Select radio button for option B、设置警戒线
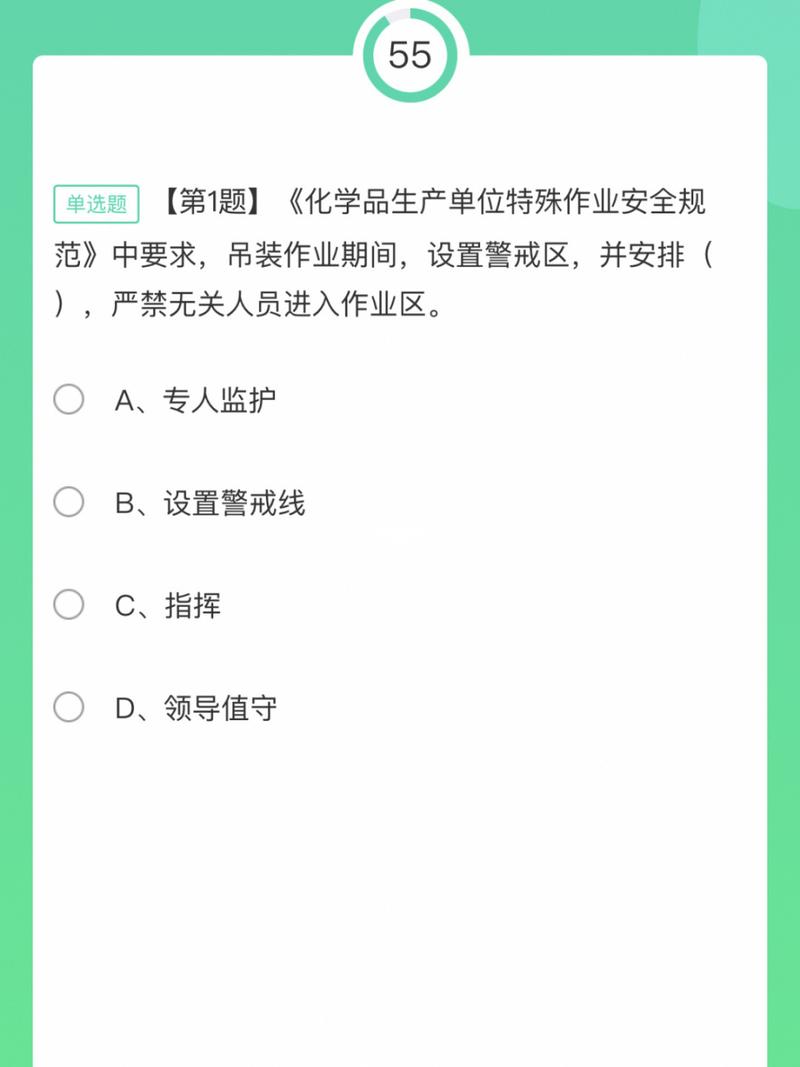The height and width of the screenshot is (1067, 800). [68, 504]
